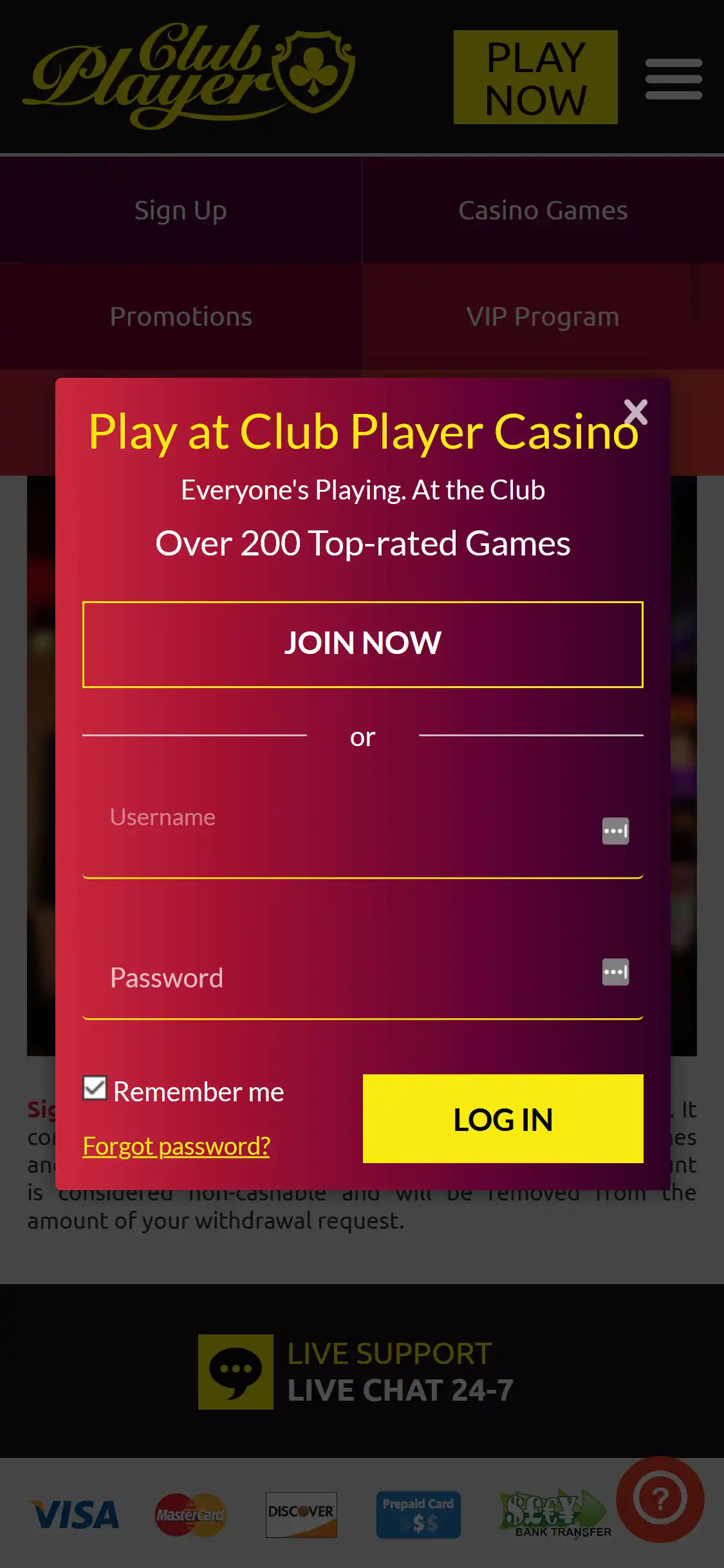Focus the Username field
This screenshot has width=724, height=1568.
pos(341,830)
